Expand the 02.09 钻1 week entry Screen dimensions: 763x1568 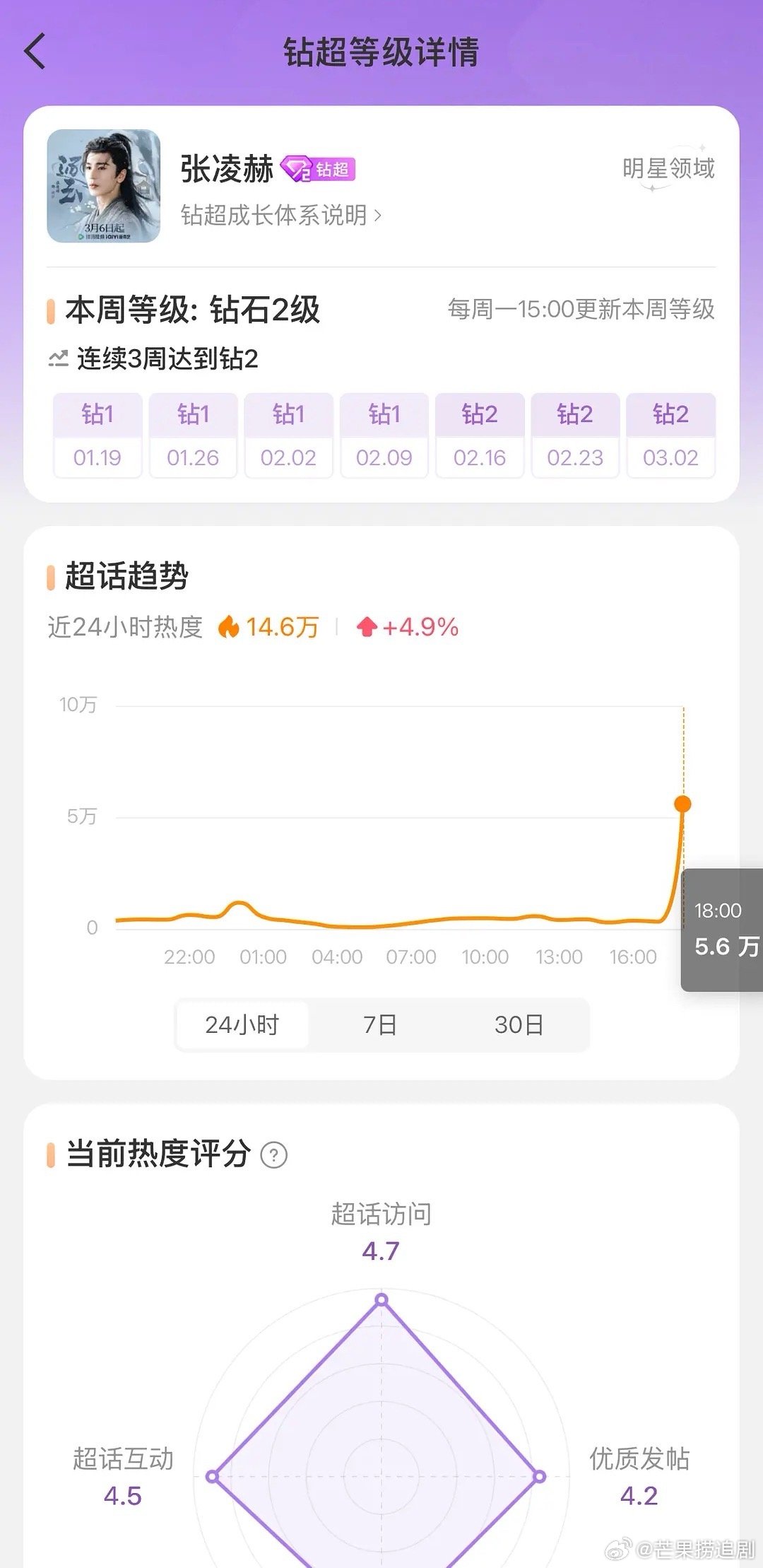point(384,435)
